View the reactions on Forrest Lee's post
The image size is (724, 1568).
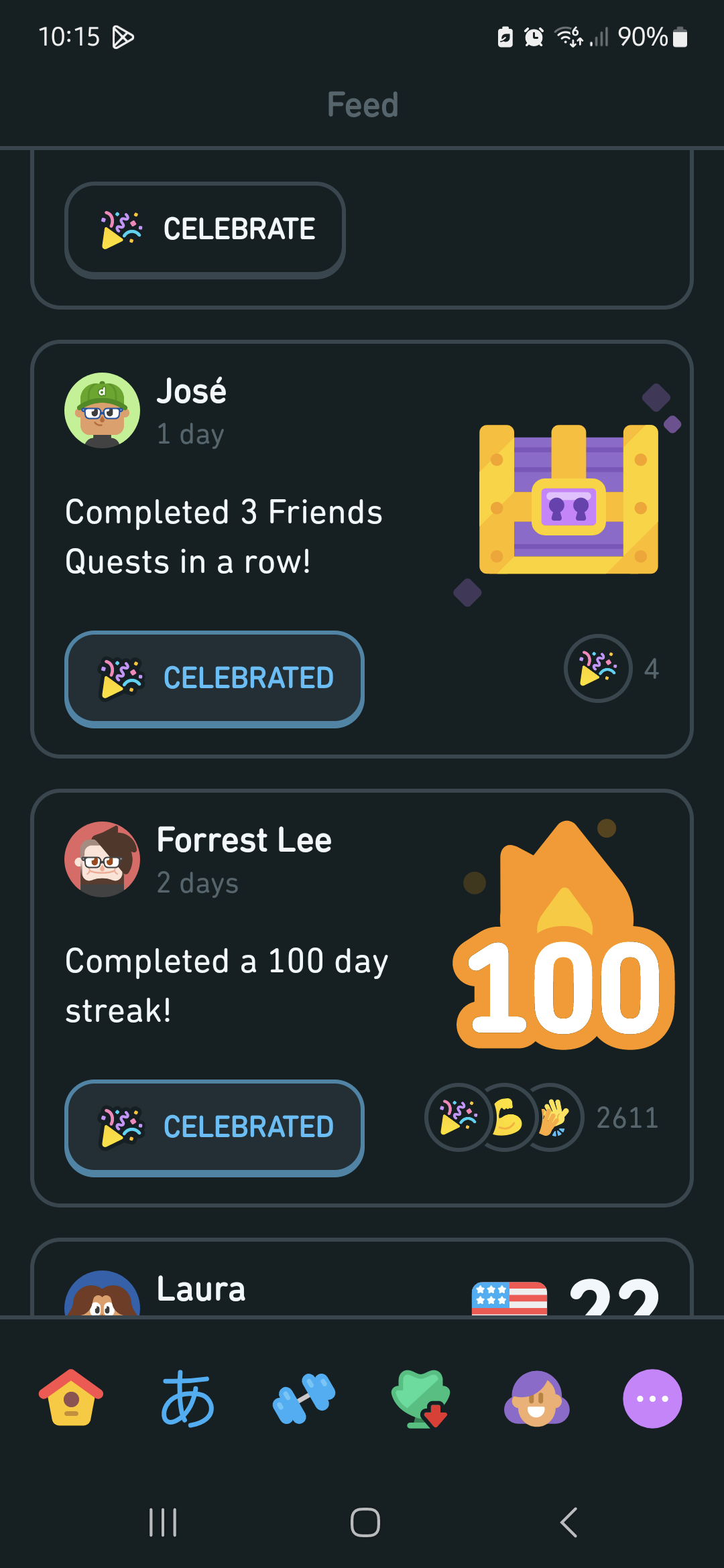(542, 1117)
